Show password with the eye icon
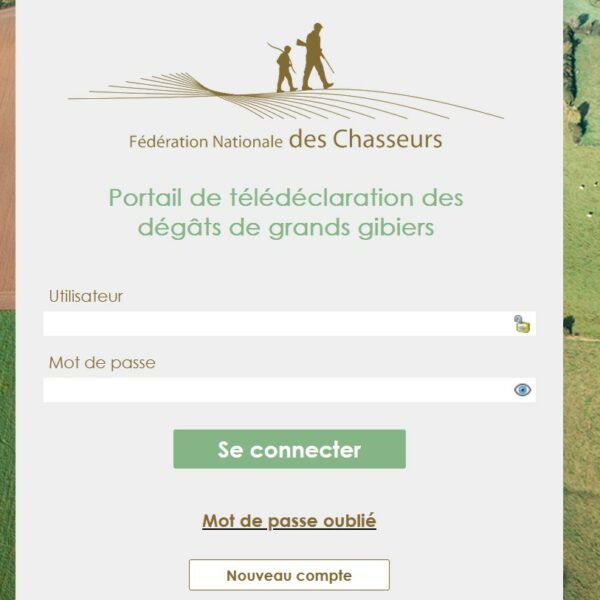Image resolution: width=600 pixels, height=600 pixels. (522, 390)
